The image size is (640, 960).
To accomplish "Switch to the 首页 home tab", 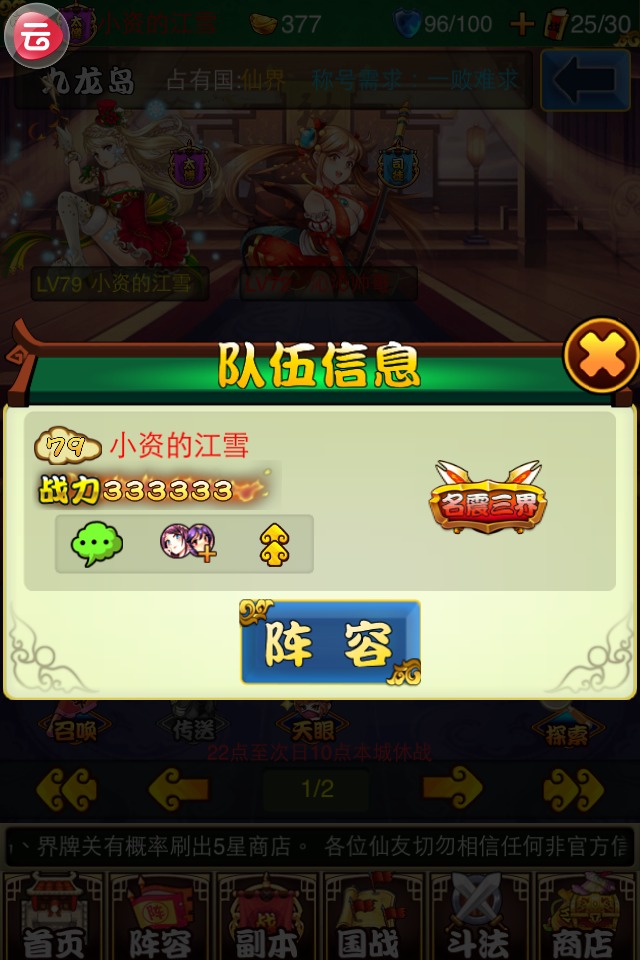I will pos(52,917).
